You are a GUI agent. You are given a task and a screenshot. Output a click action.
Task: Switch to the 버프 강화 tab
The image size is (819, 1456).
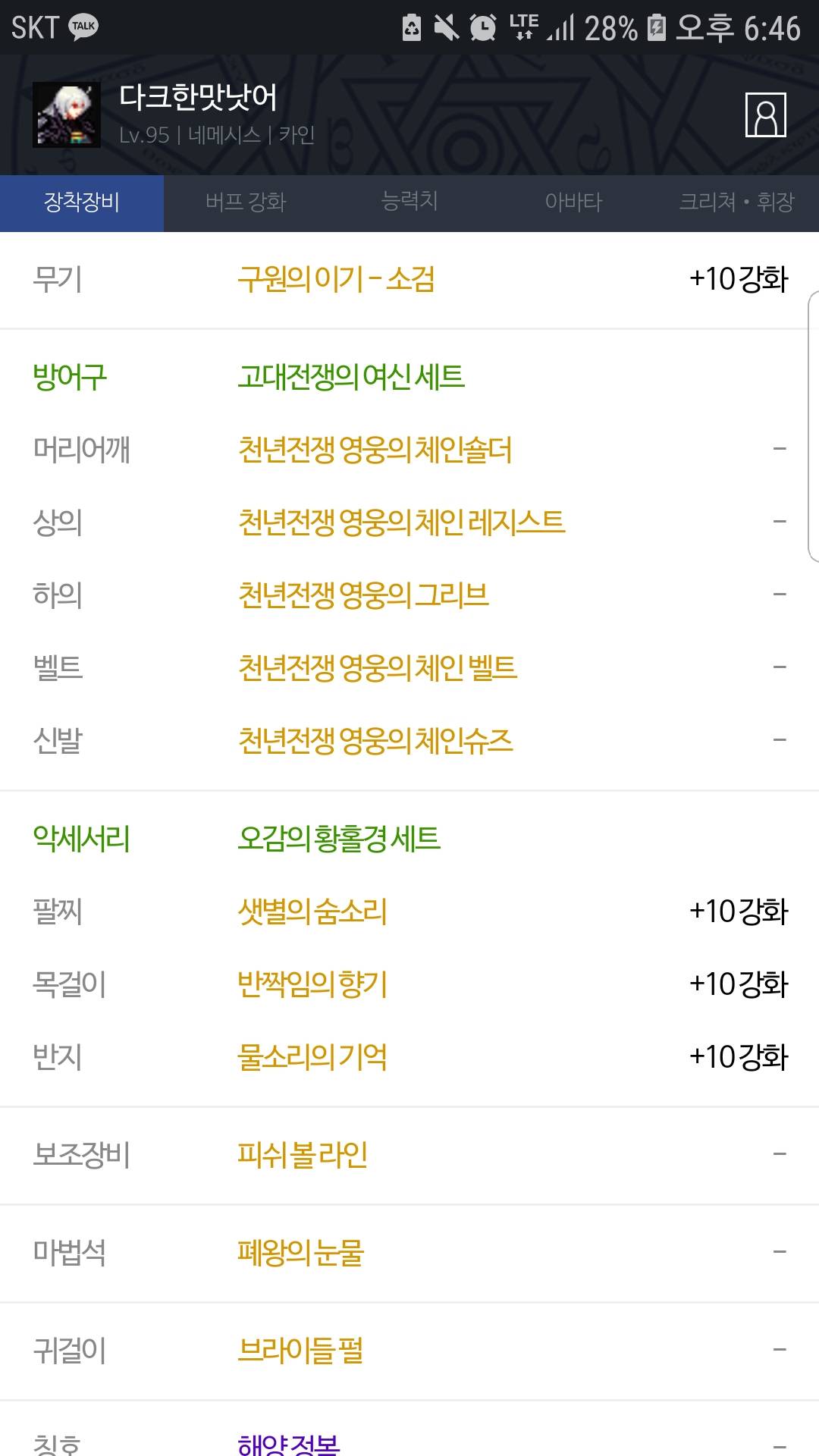pyautogui.click(x=246, y=202)
